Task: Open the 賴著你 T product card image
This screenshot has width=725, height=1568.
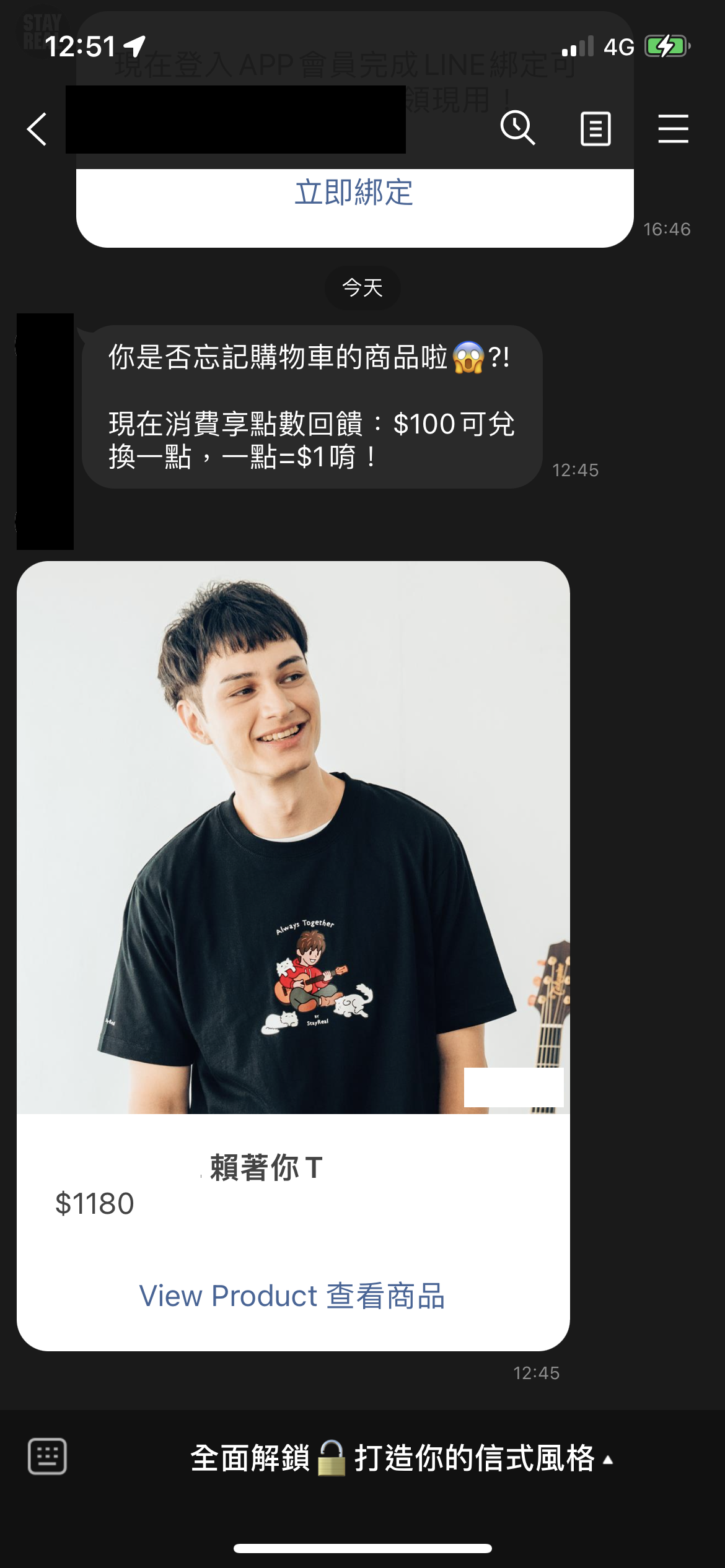Action: 293,837
